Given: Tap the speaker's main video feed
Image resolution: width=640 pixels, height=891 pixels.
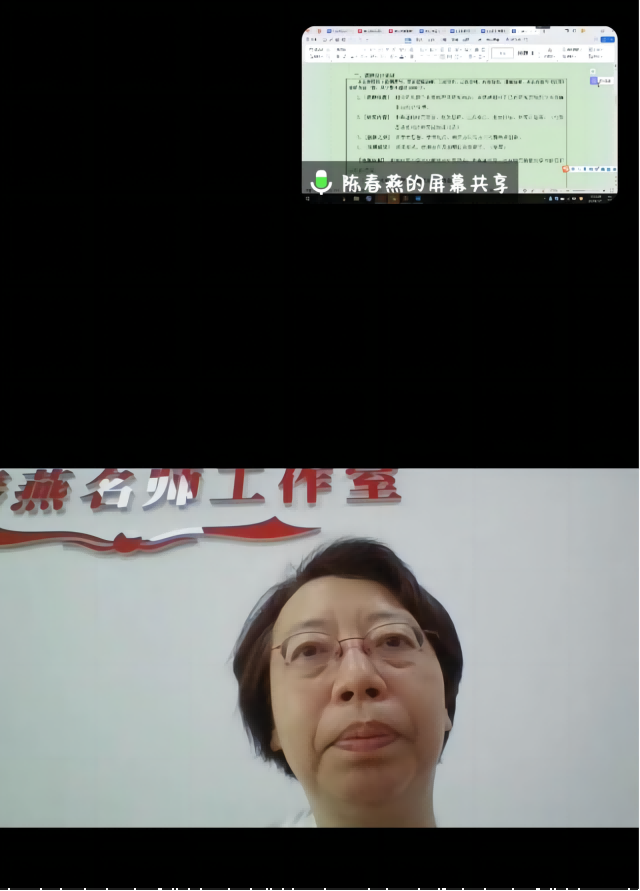Looking at the screenshot, I should pos(320,647).
